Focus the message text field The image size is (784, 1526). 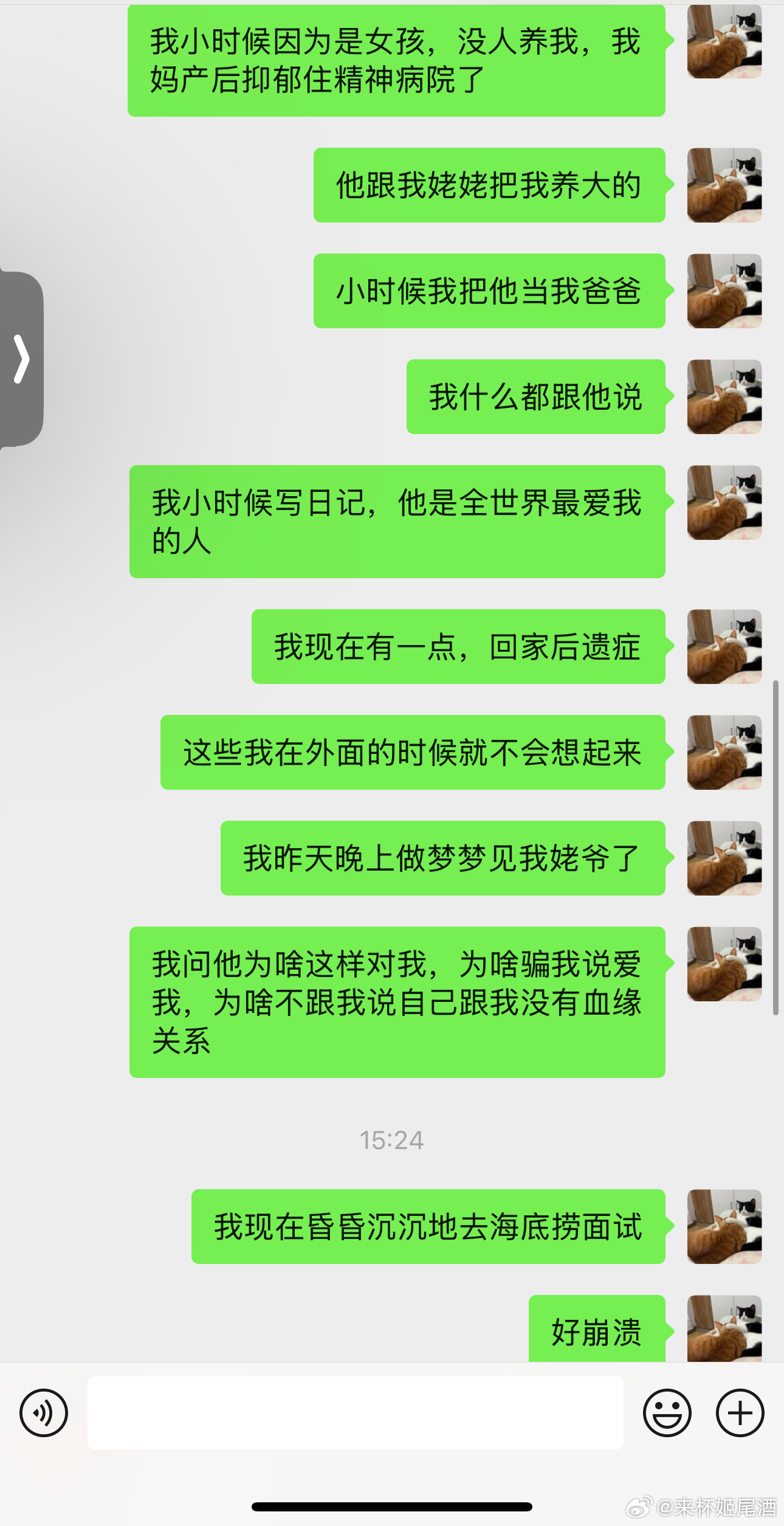(355, 1413)
